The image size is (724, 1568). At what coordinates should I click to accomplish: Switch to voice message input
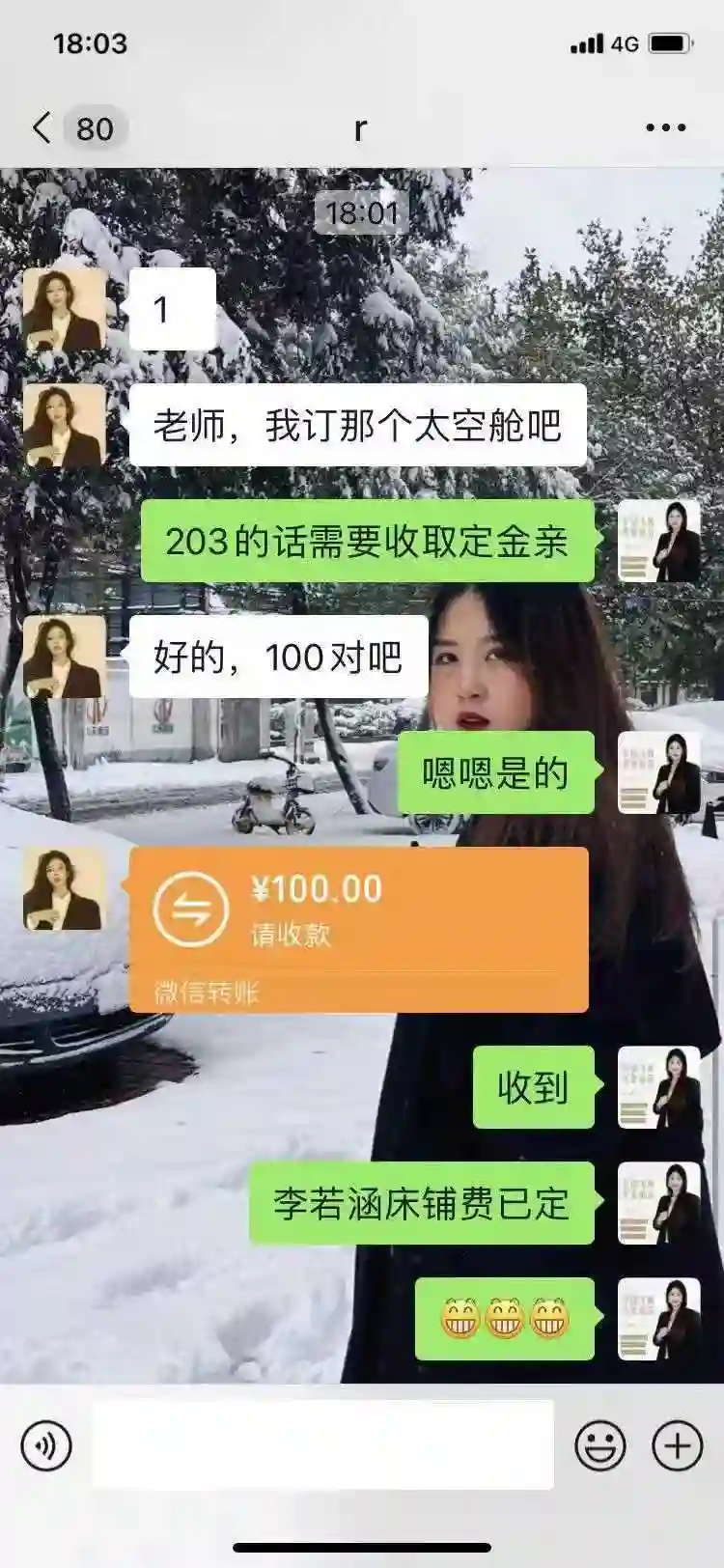coord(45,1445)
